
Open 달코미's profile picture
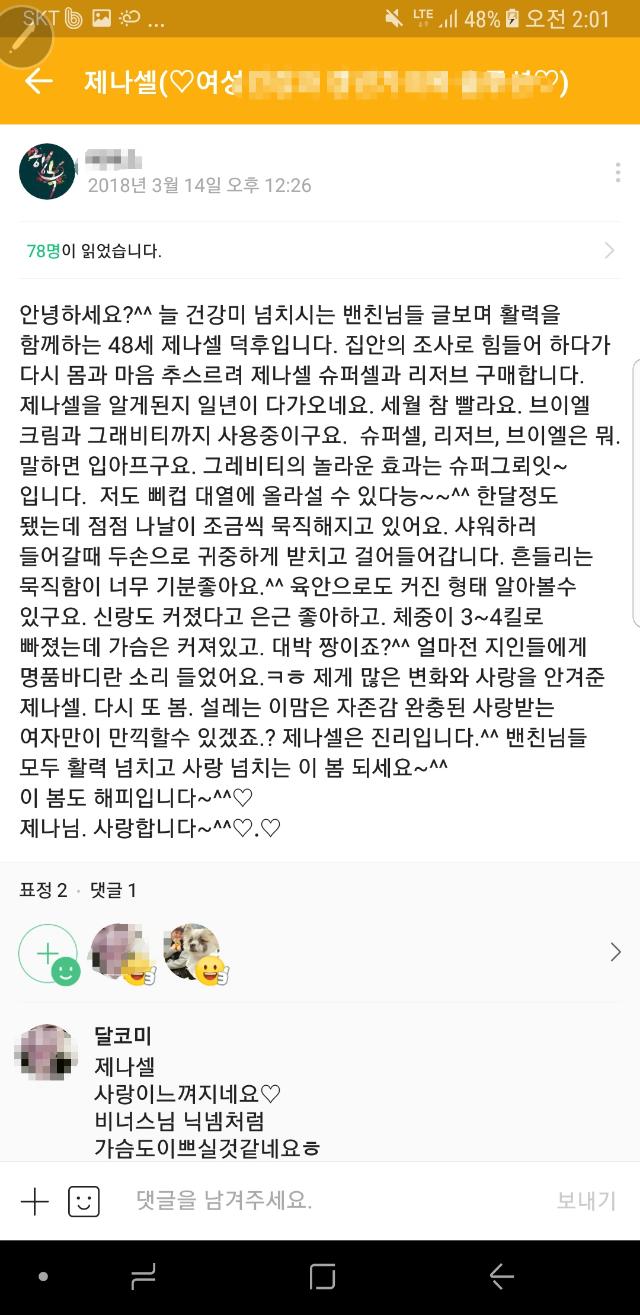[x=47, y=1052]
